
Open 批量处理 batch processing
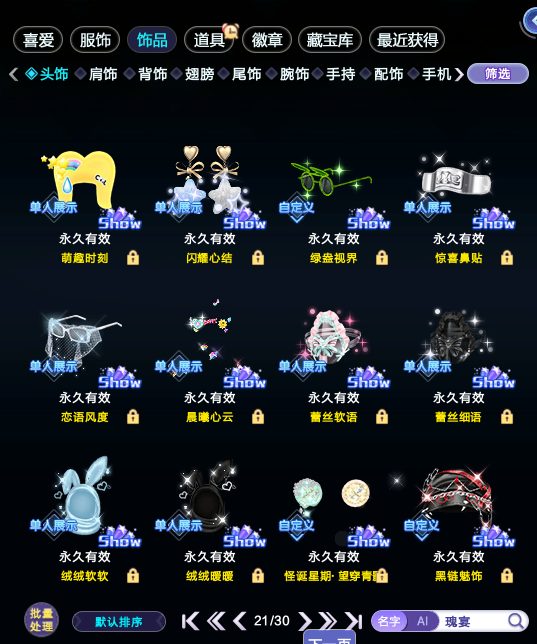[x=41, y=620]
